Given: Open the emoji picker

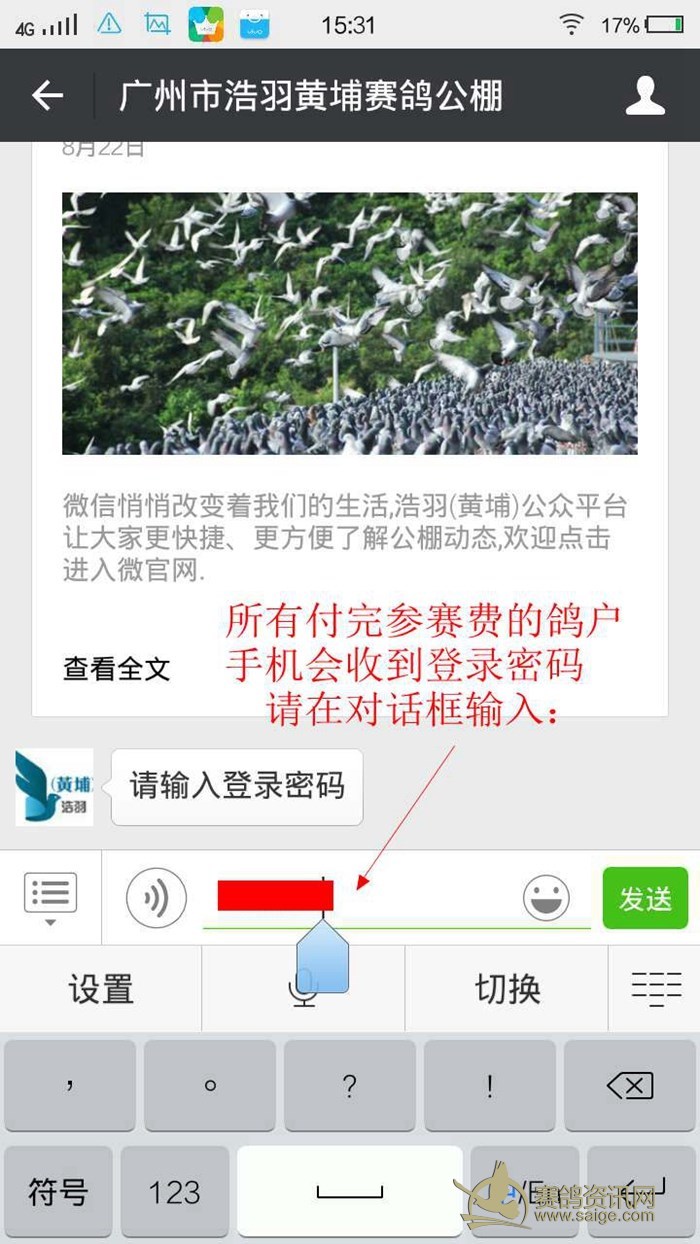Looking at the screenshot, I should (x=546, y=897).
